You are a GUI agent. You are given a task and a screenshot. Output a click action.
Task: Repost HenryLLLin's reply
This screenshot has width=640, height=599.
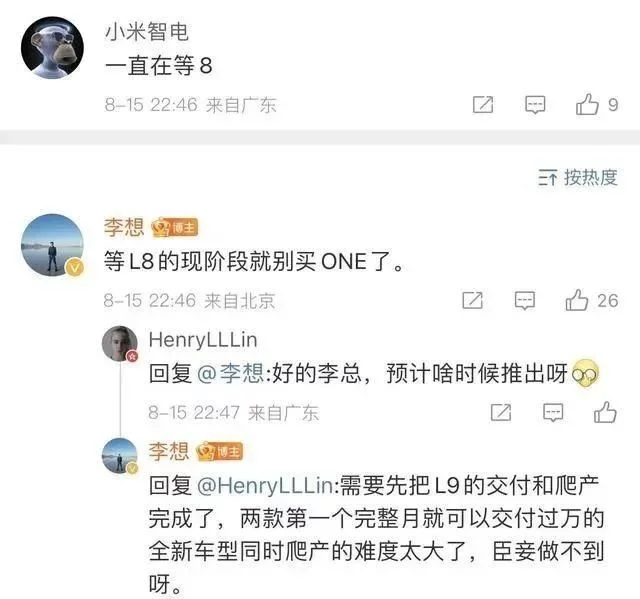(501, 412)
